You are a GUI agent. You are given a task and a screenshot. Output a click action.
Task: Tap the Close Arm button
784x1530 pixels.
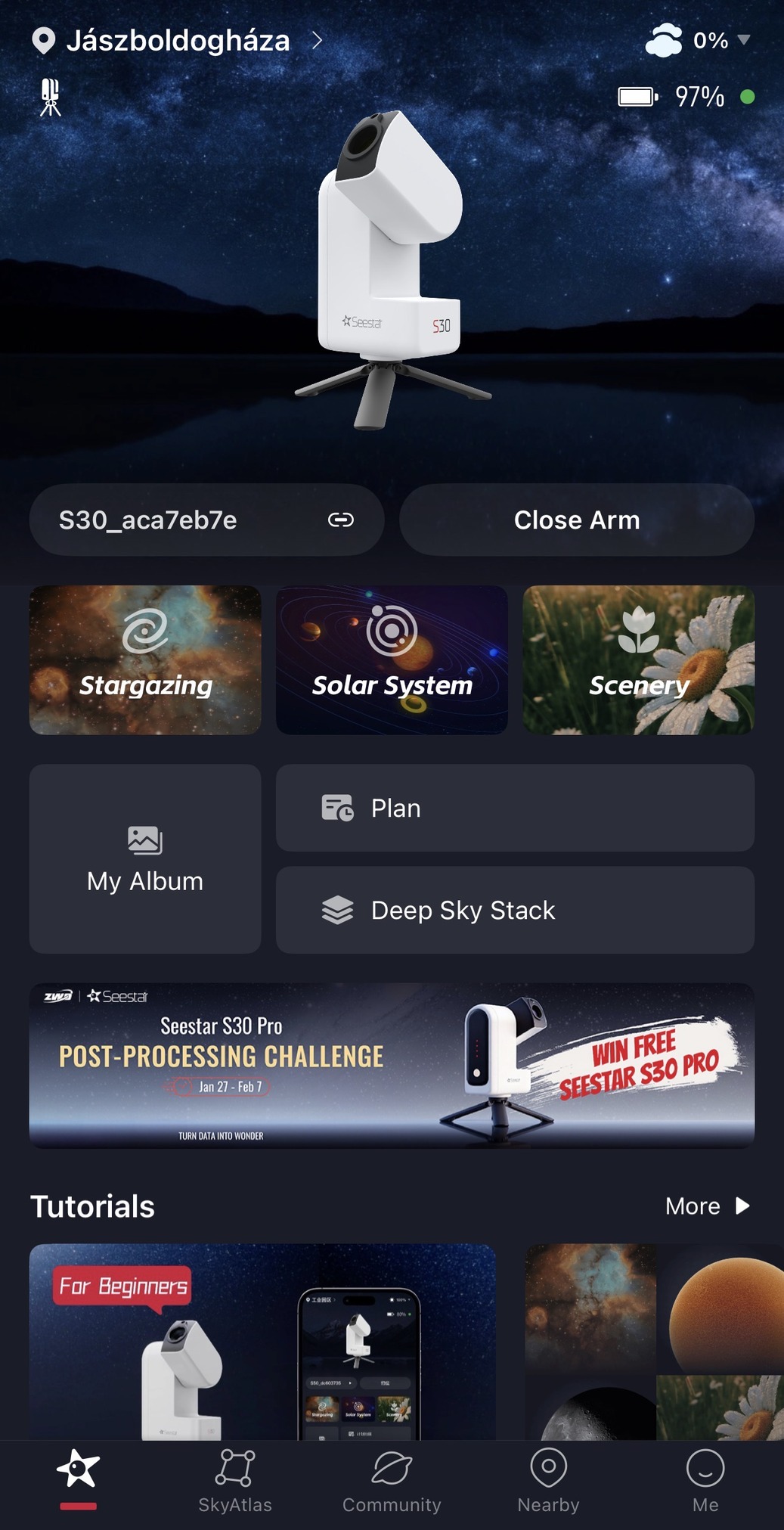pyautogui.click(x=576, y=520)
